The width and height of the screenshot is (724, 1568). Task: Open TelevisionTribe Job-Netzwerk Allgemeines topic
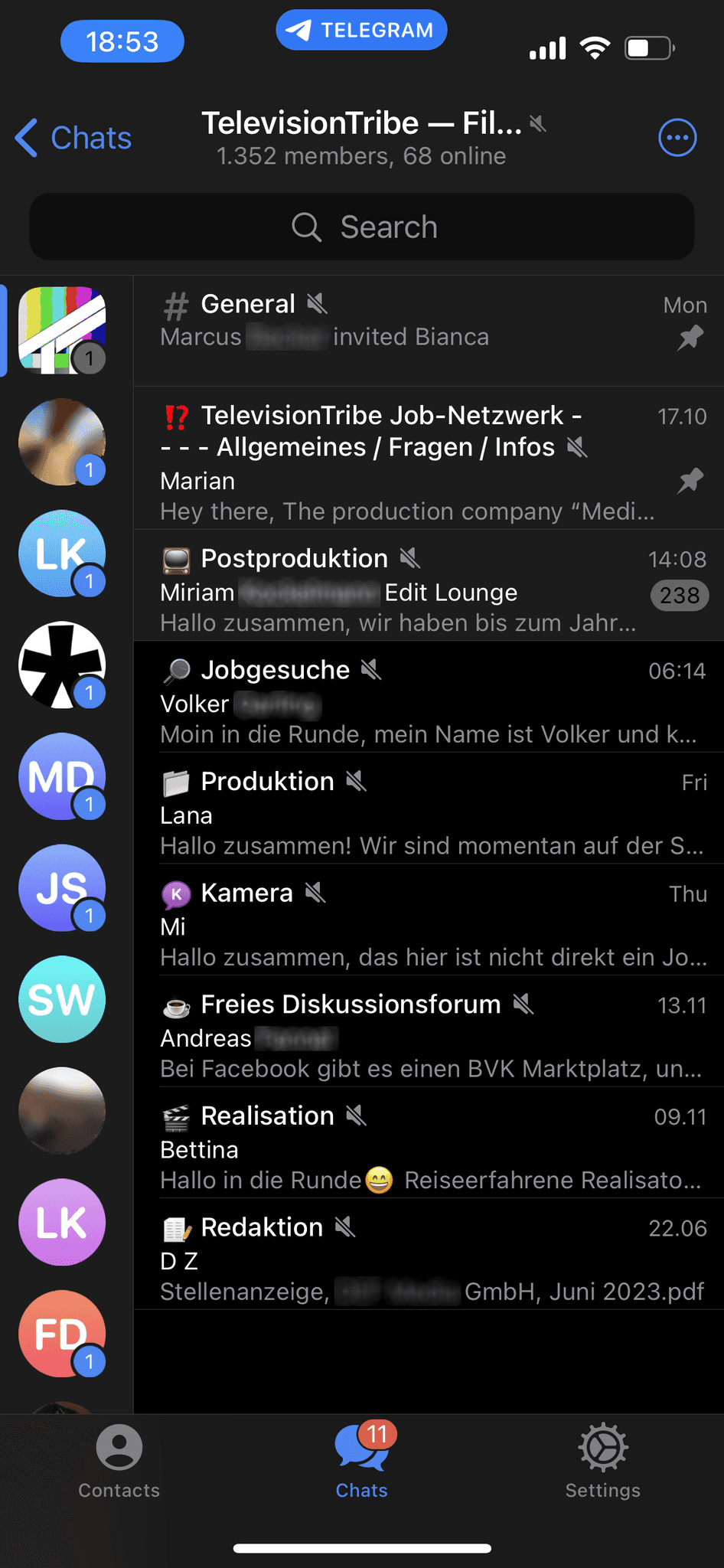429,459
